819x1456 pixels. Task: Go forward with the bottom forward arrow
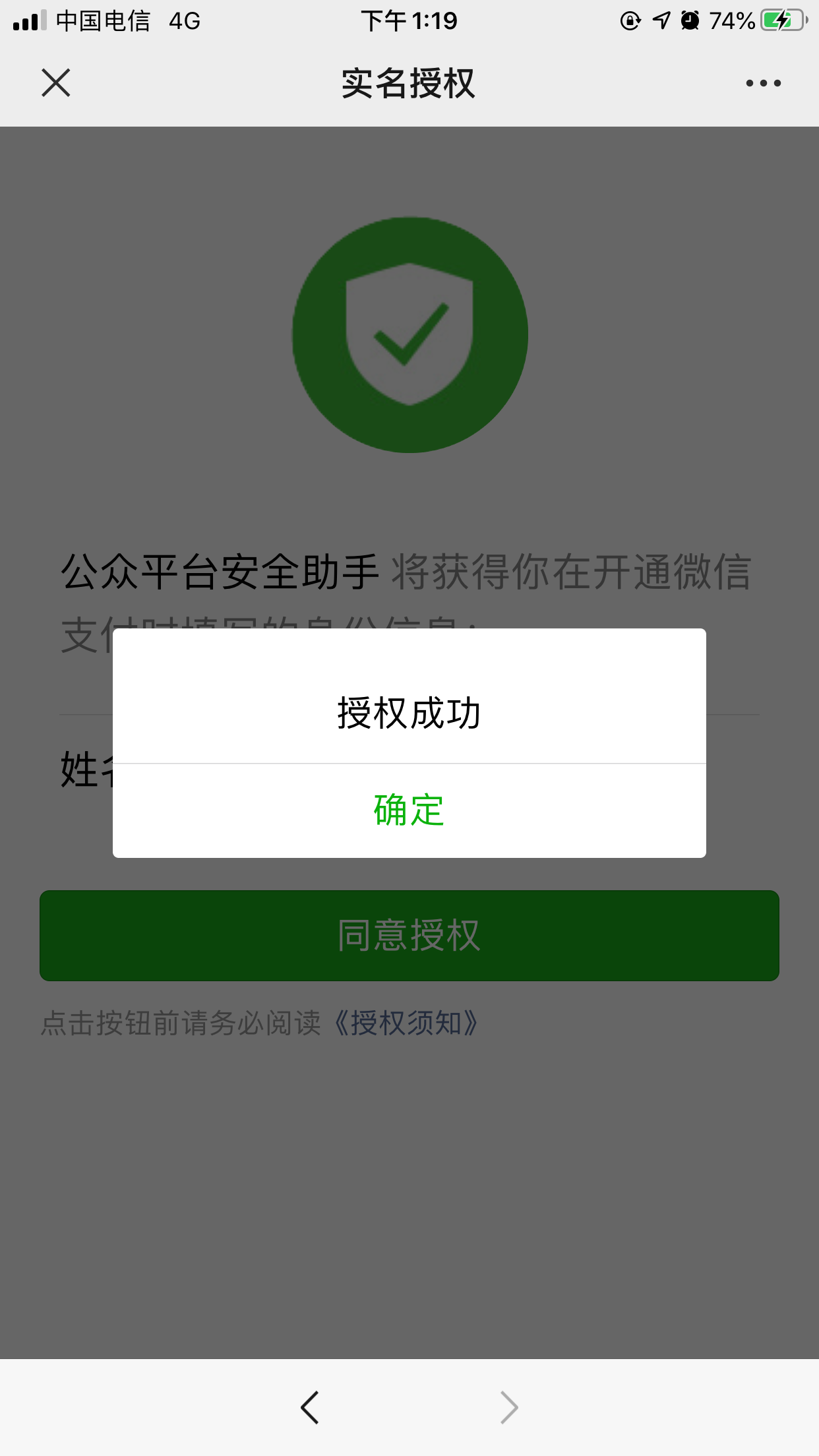(508, 1408)
